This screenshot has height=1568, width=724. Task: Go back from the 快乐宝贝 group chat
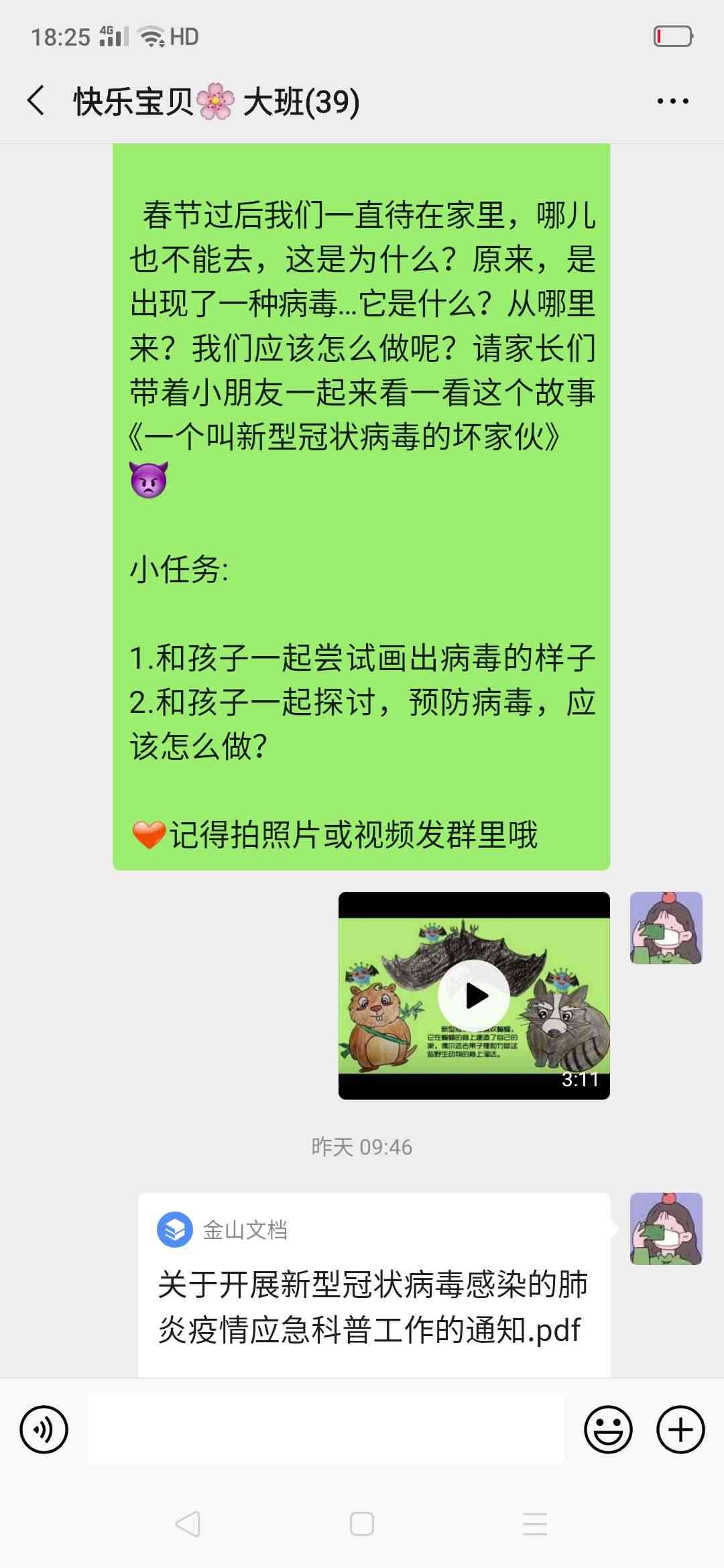pos(36,101)
